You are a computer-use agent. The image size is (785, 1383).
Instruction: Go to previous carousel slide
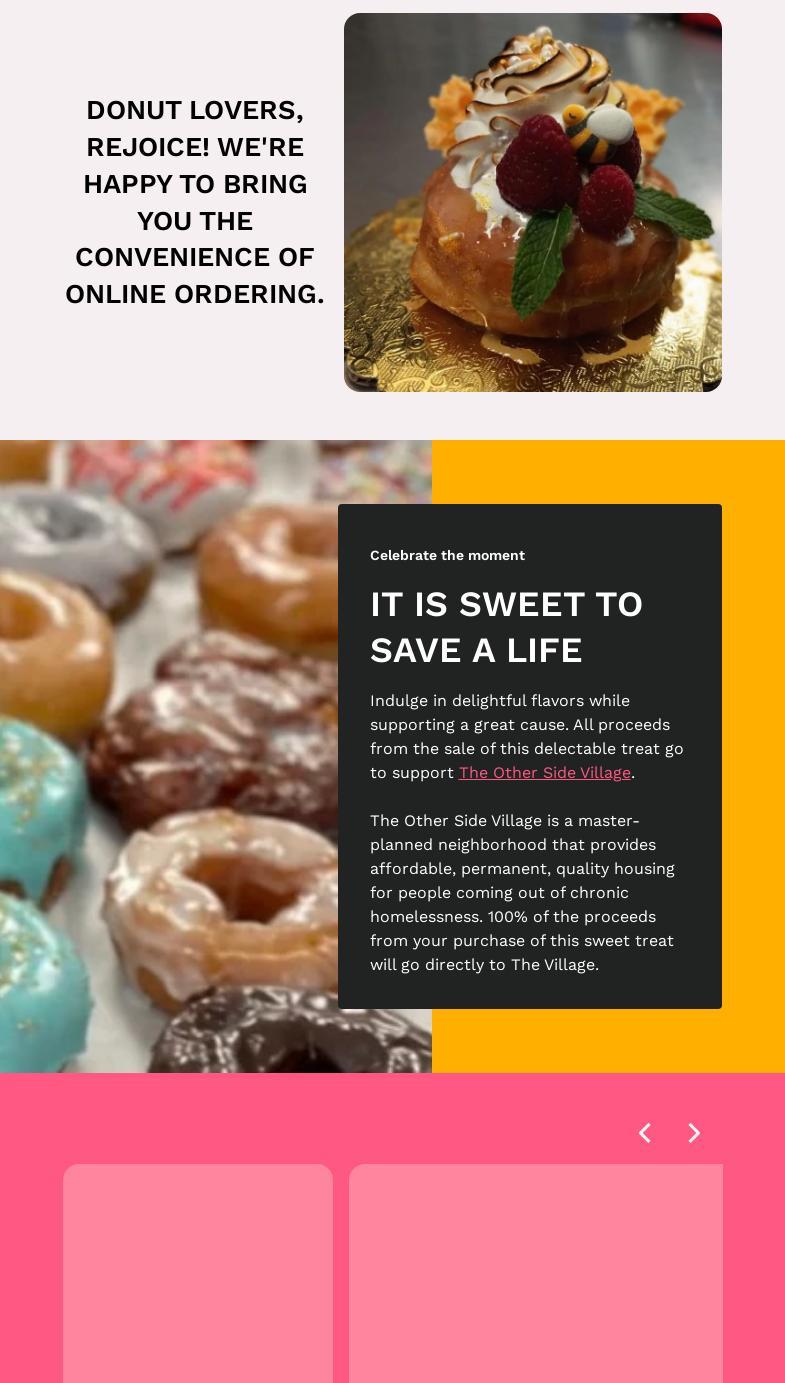645,1133
